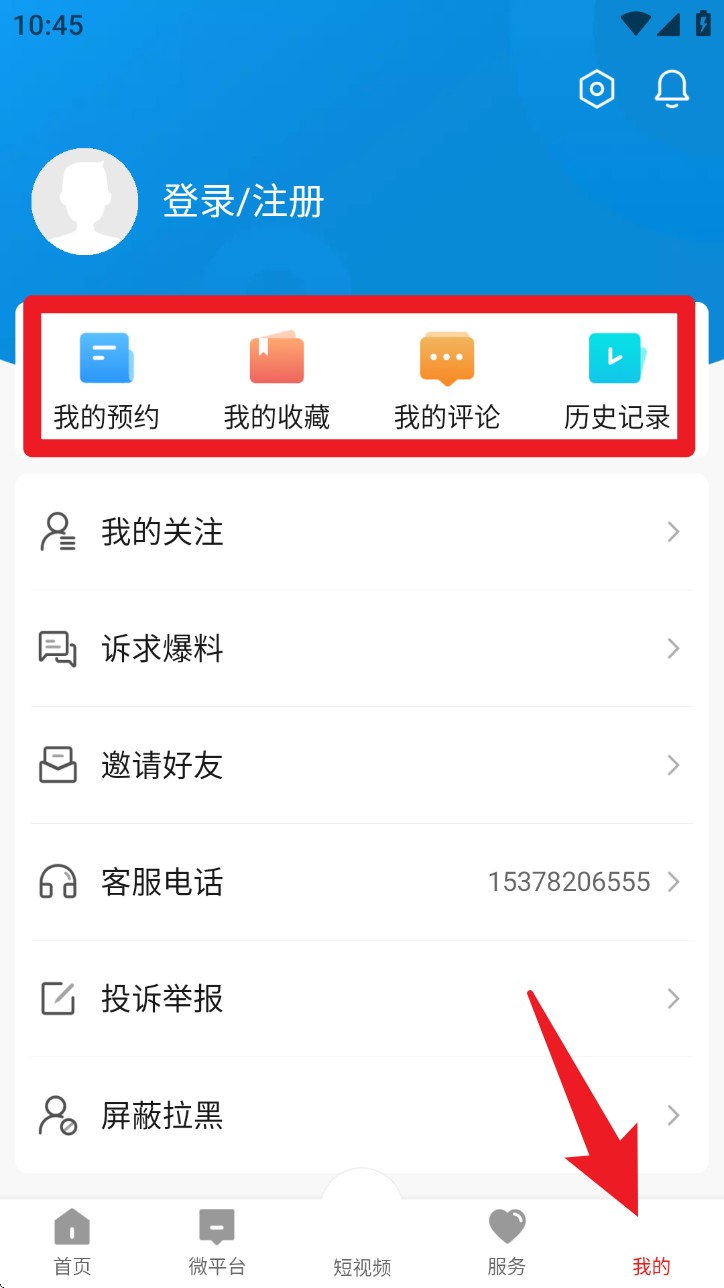Tap the default profile avatar
The width and height of the screenshot is (724, 1288).
click(x=85, y=201)
